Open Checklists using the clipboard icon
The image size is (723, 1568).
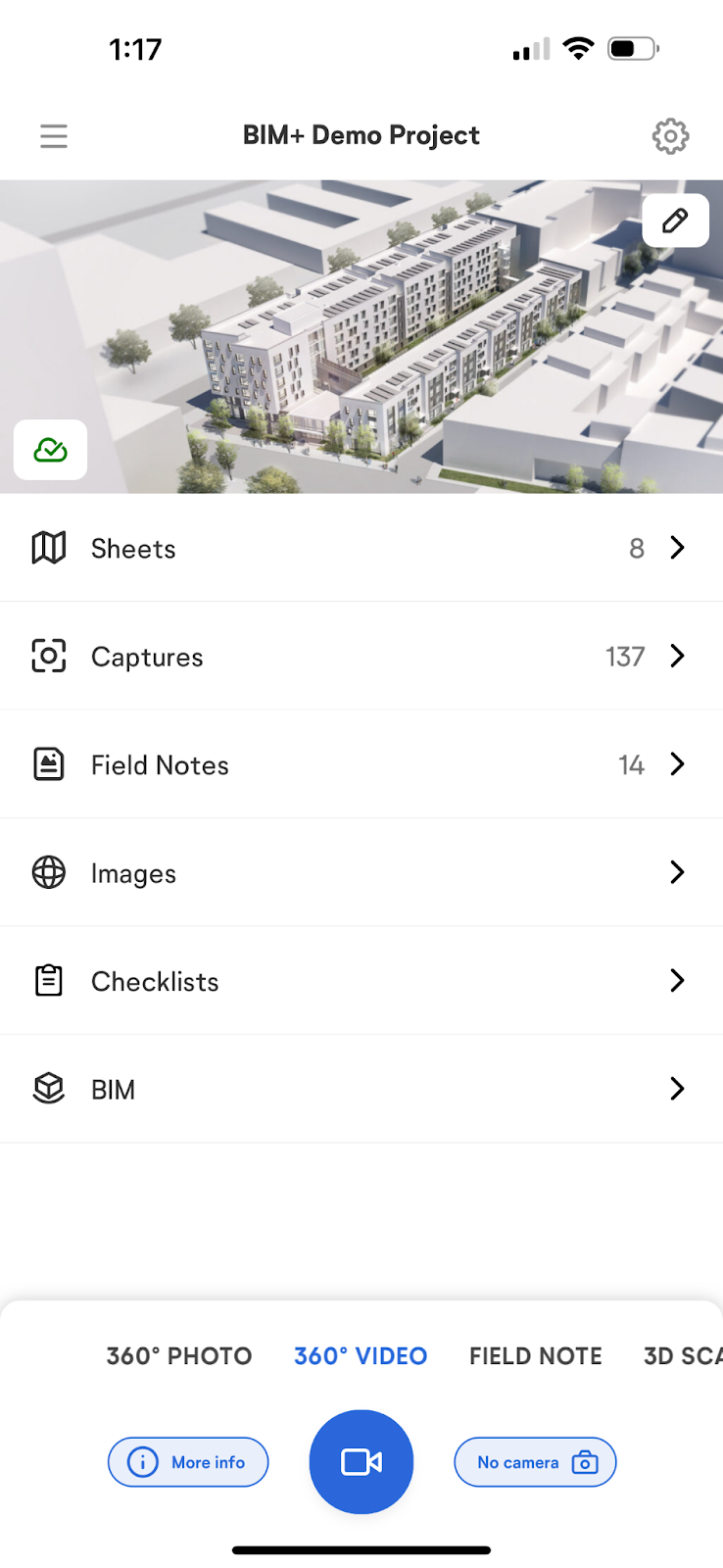click(x=49, y=980)
